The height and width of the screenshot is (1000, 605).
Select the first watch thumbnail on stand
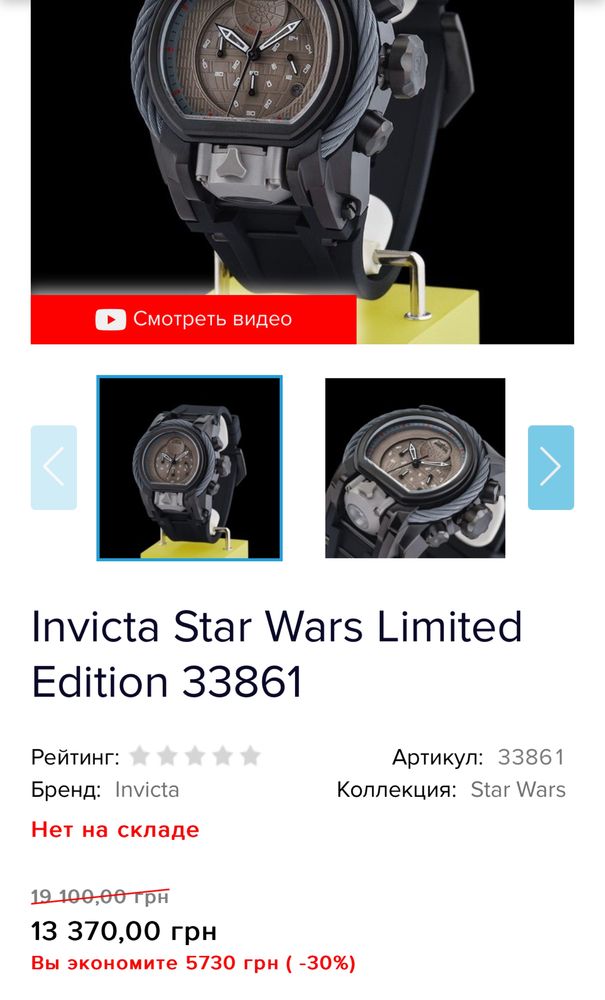pos(189,468)
